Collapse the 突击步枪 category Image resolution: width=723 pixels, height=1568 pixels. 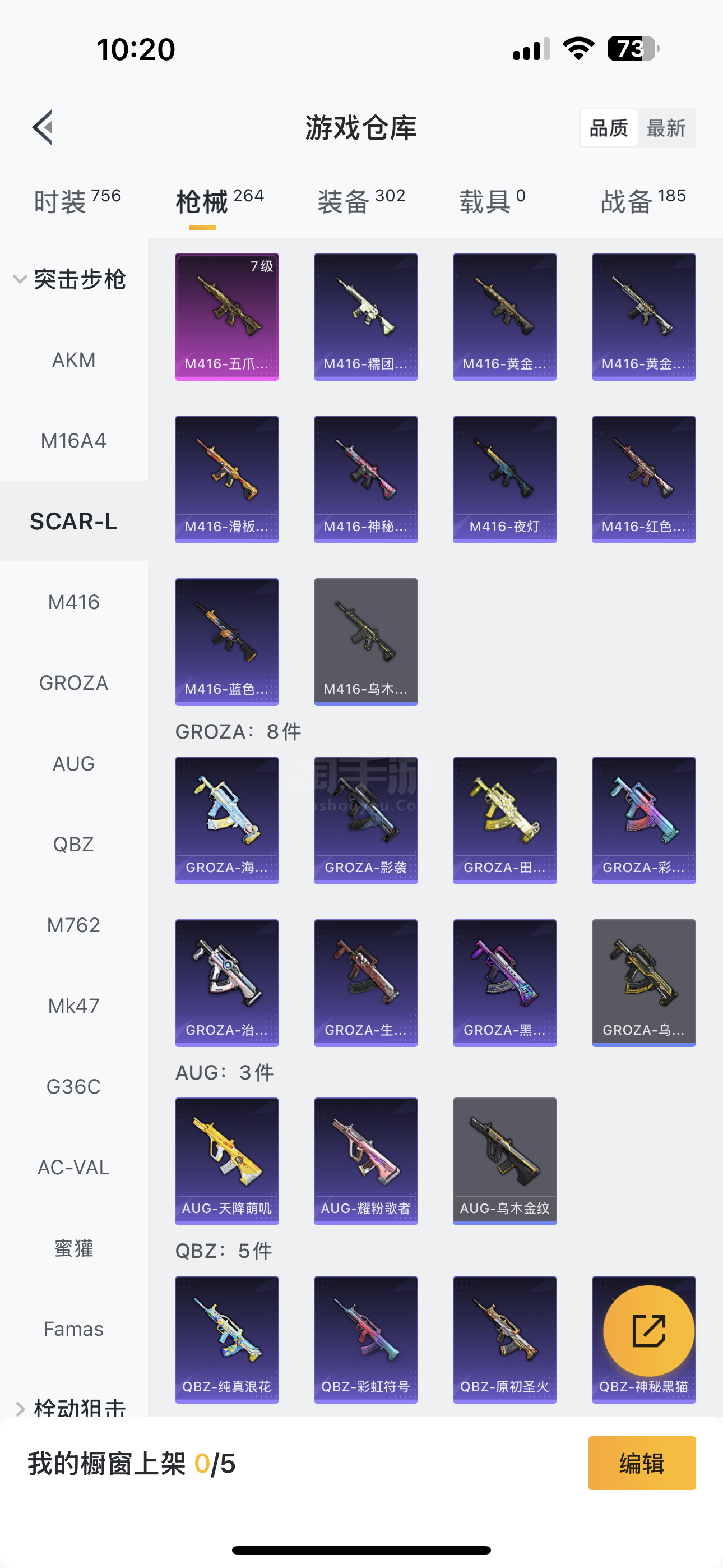point(70,279)
